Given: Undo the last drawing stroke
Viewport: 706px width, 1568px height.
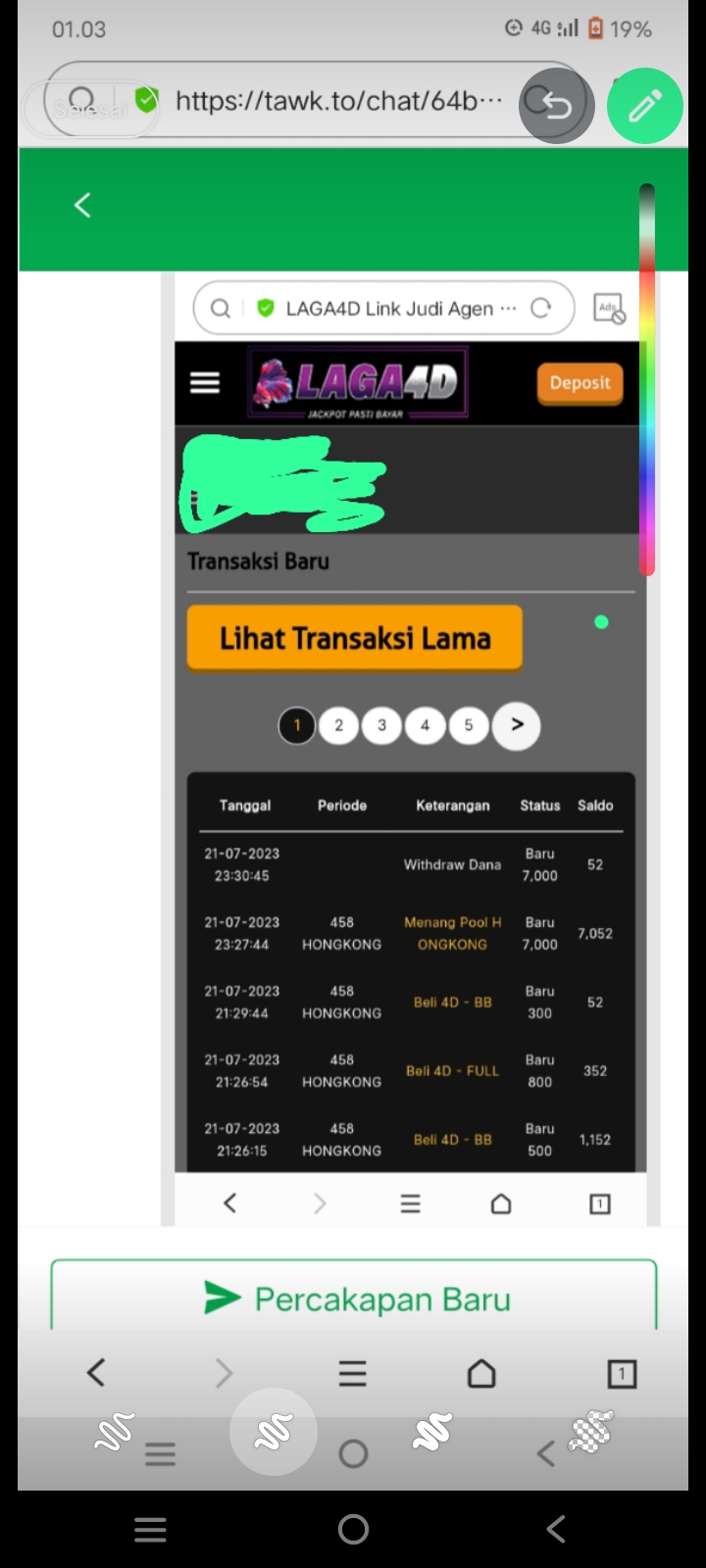Looking at the screenshot, I should (556, 104).
